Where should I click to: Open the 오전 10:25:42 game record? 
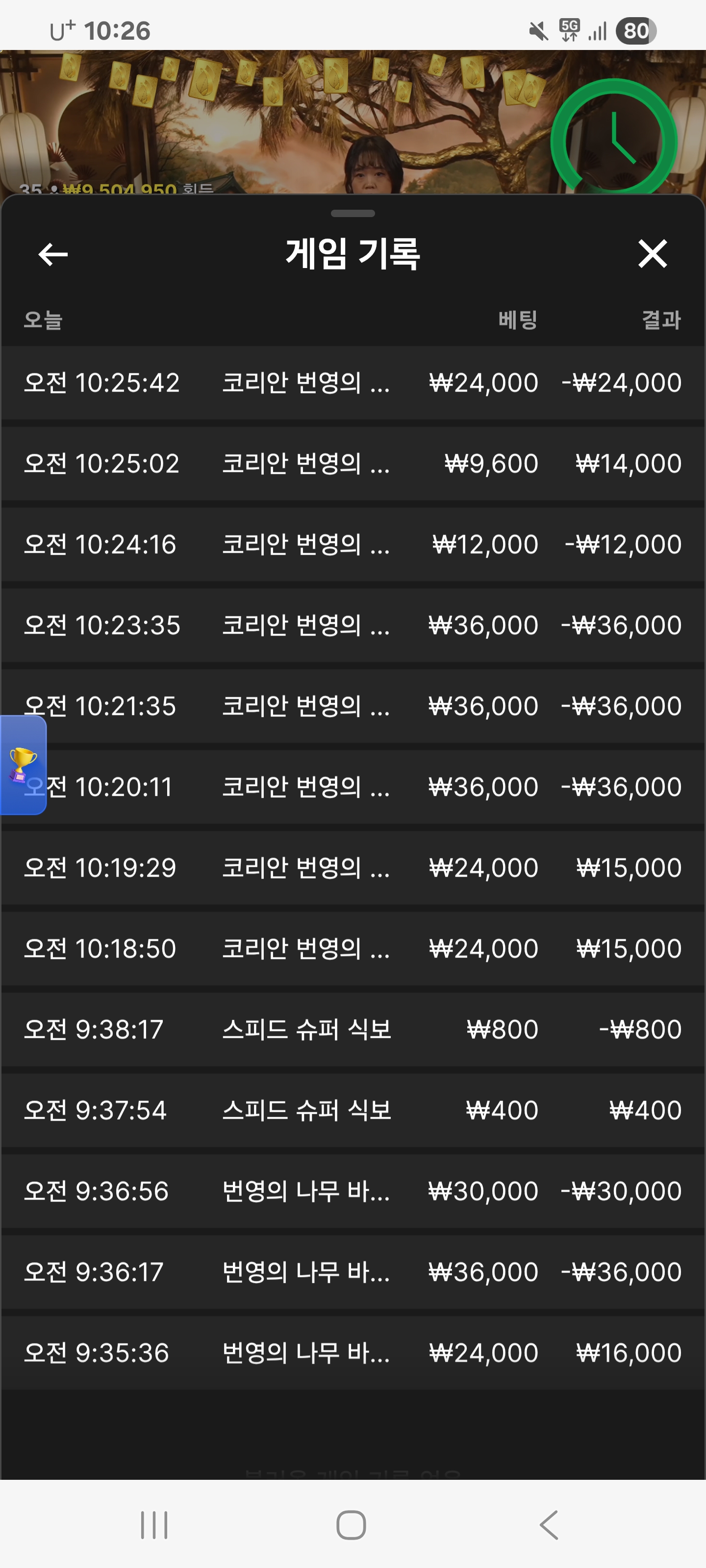click(353, 383)
